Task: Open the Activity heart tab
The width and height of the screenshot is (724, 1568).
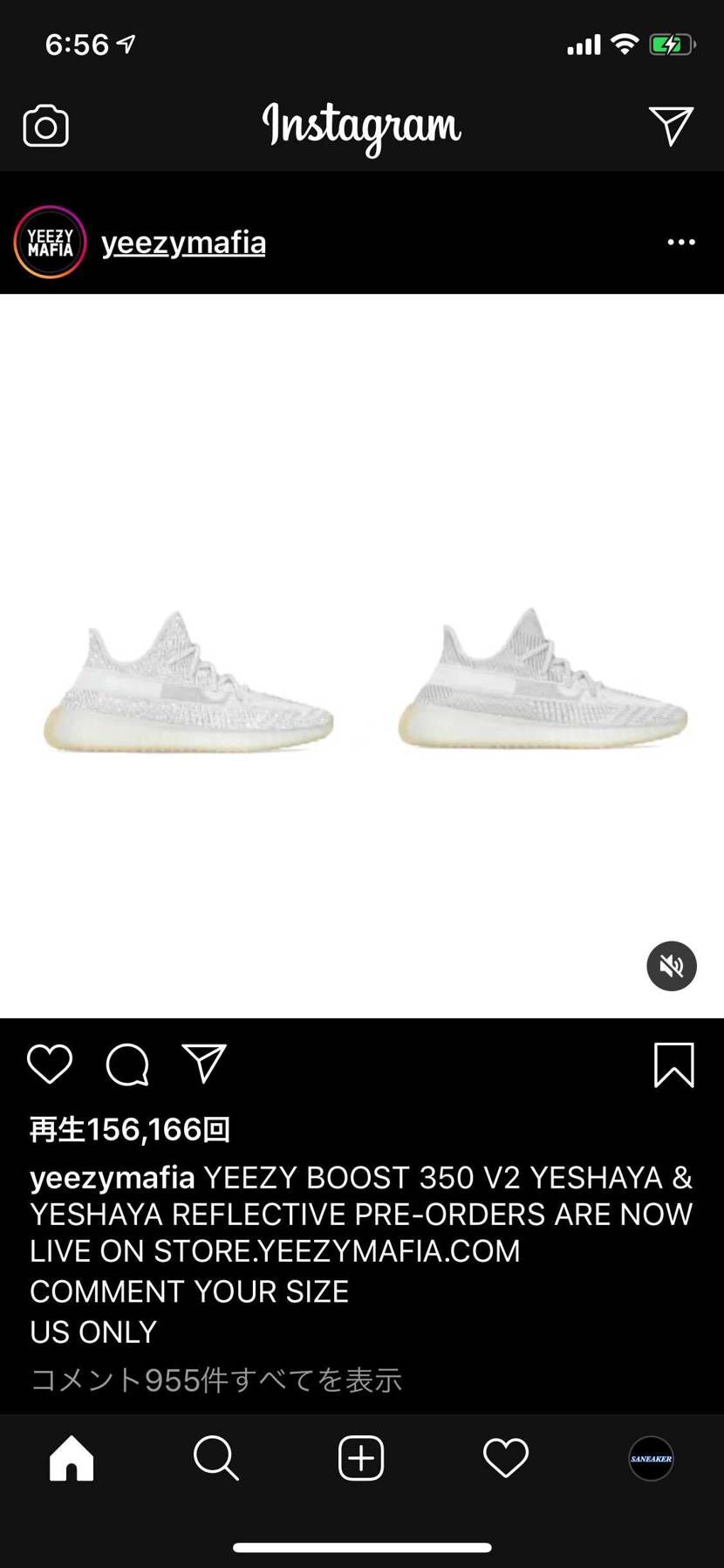Action: [x=506, y=1458]
